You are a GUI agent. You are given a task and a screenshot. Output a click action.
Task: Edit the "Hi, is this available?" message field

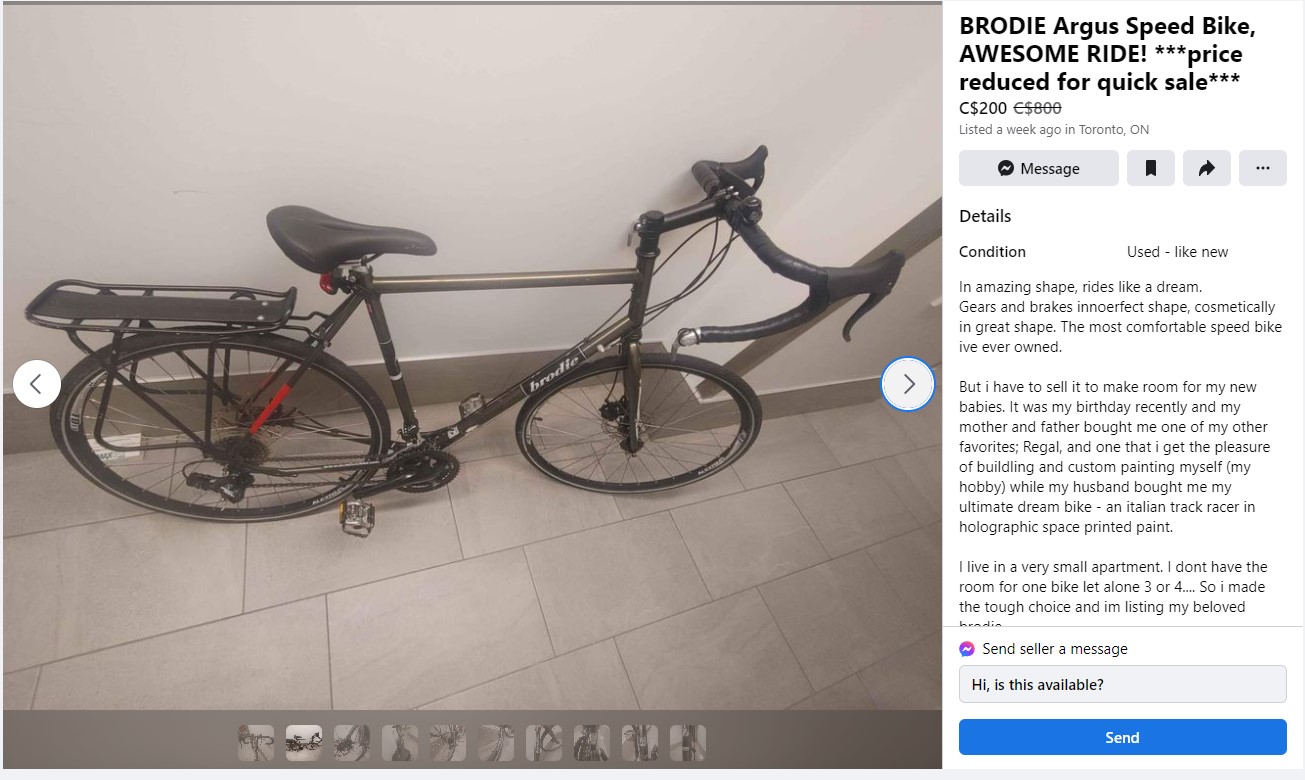(1122, 685)
